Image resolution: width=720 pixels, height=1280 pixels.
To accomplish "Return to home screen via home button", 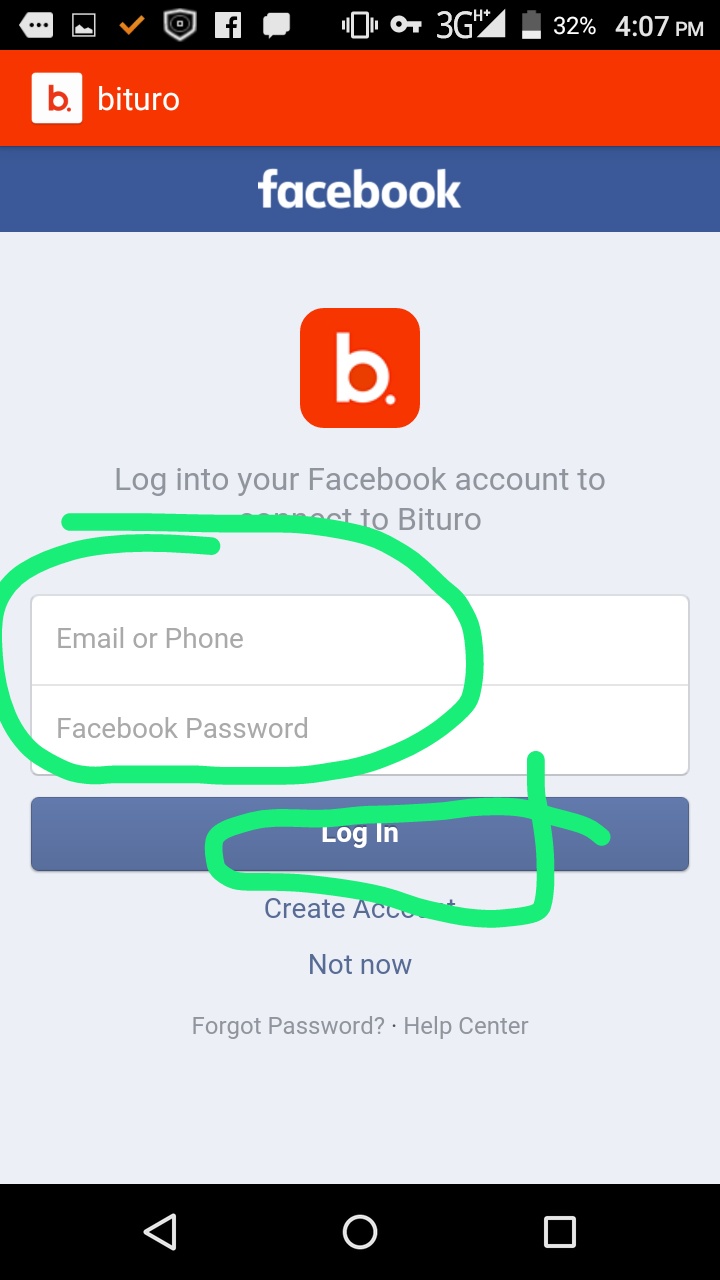I will point(360,1231).
